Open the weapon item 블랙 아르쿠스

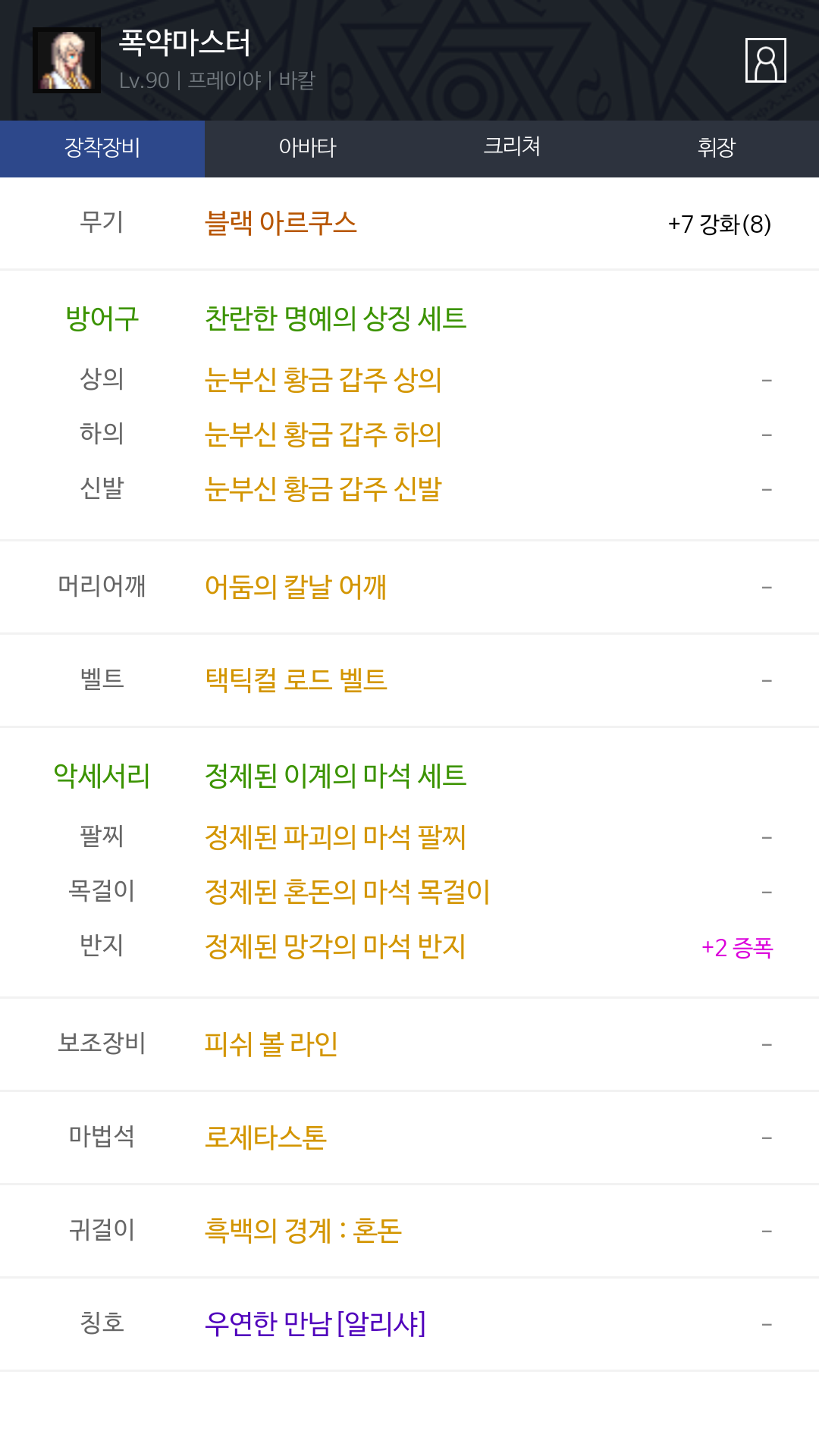coord(281,223)
